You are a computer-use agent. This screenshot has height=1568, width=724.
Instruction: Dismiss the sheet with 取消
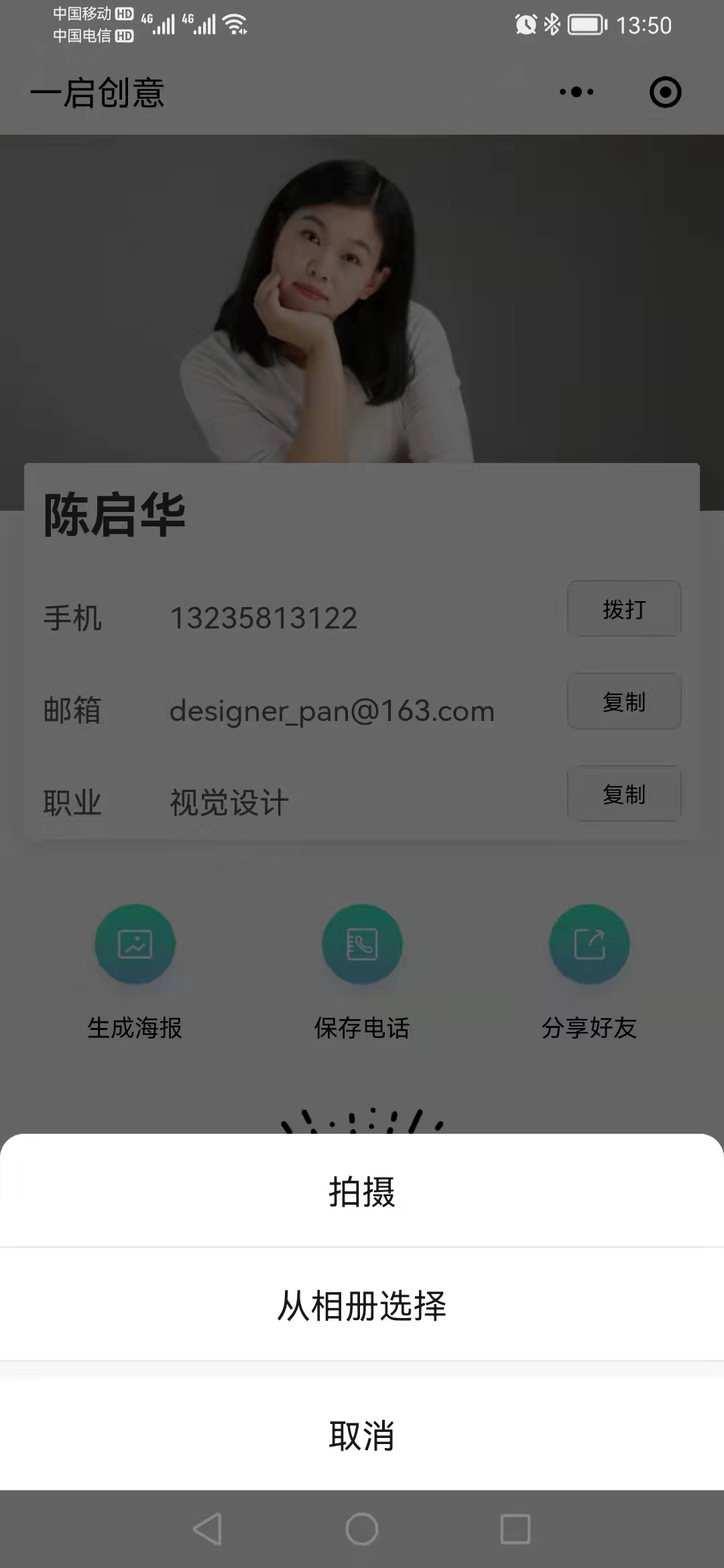point(362,1435)
